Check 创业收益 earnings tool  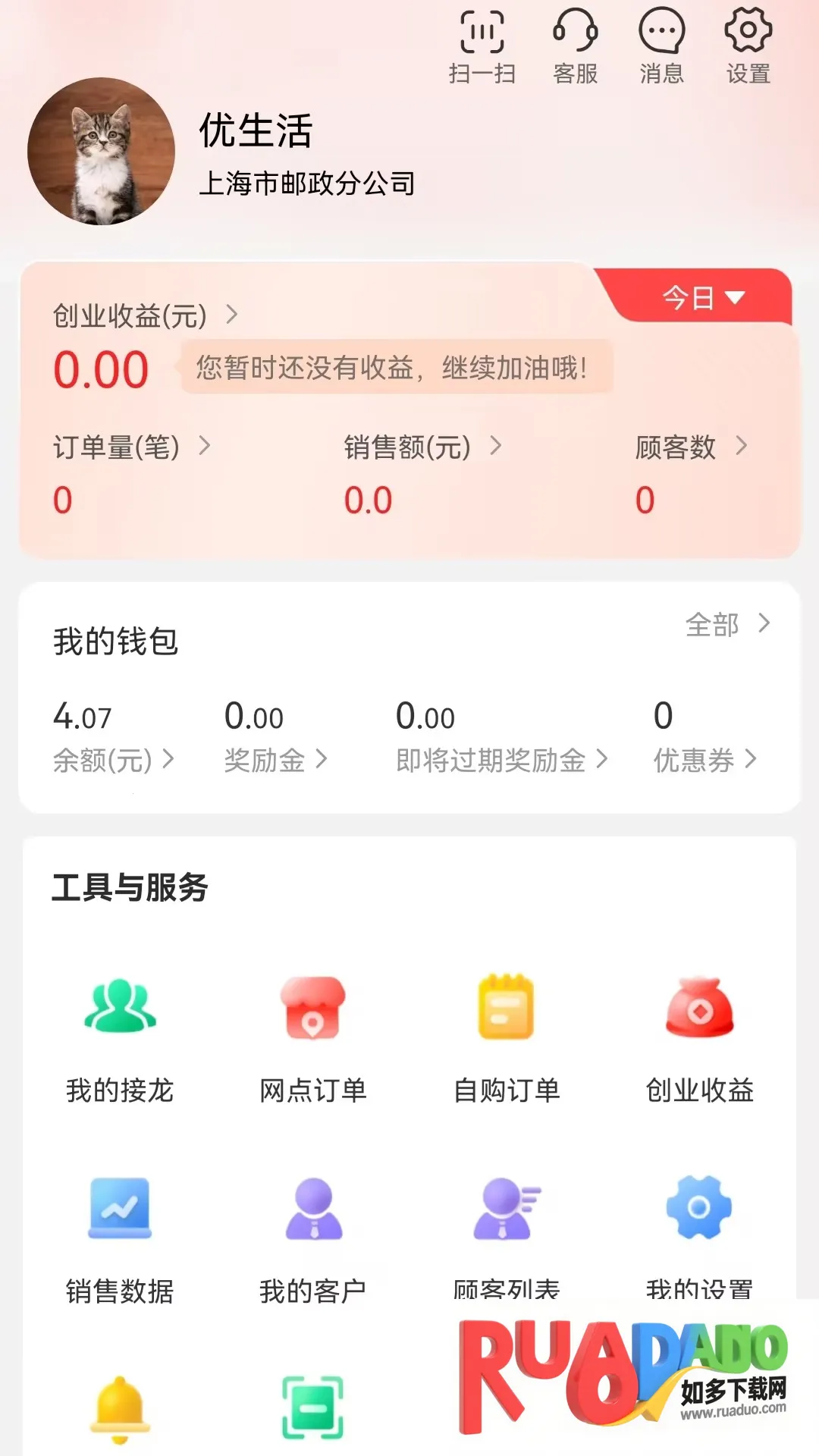click(x=699, y=1043)
